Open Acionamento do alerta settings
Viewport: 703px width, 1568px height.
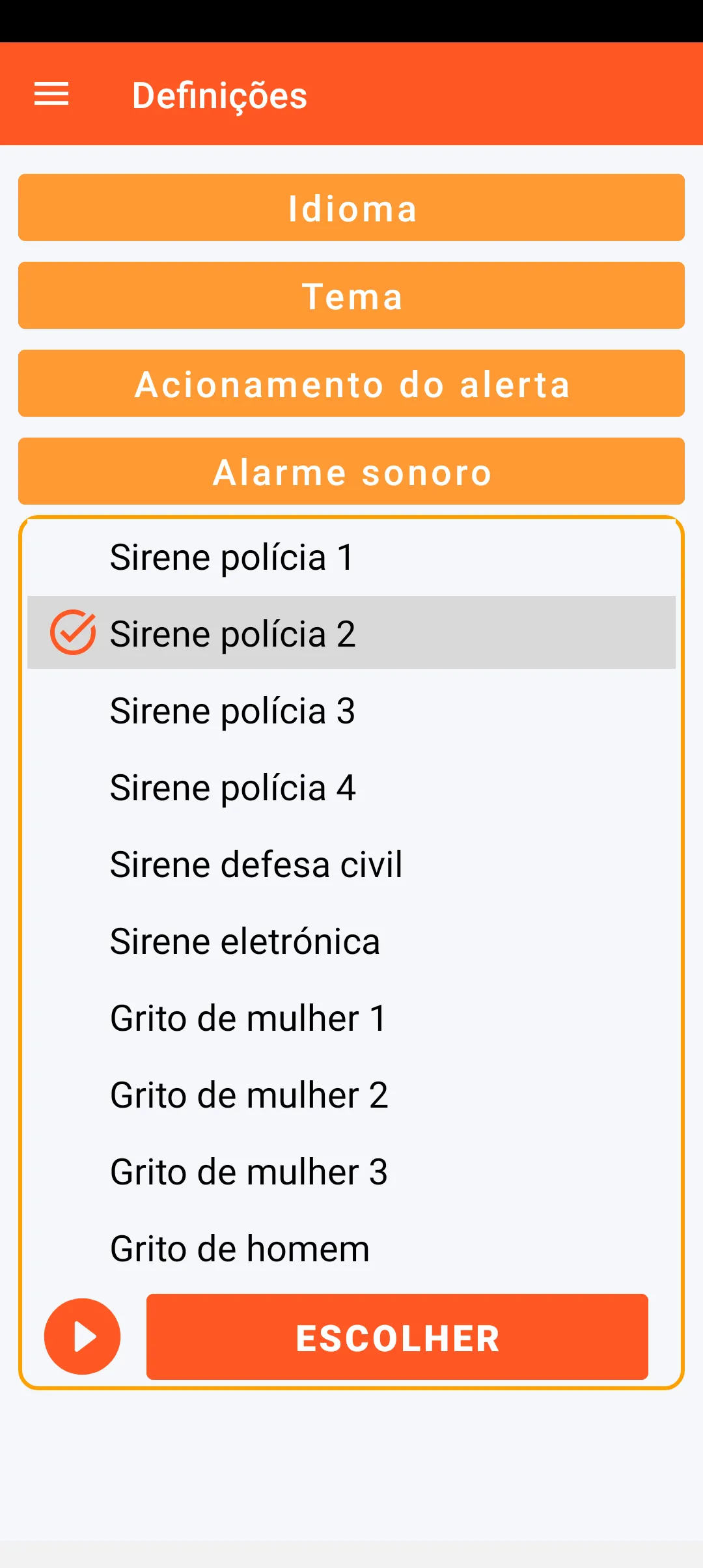coord(351,384)
